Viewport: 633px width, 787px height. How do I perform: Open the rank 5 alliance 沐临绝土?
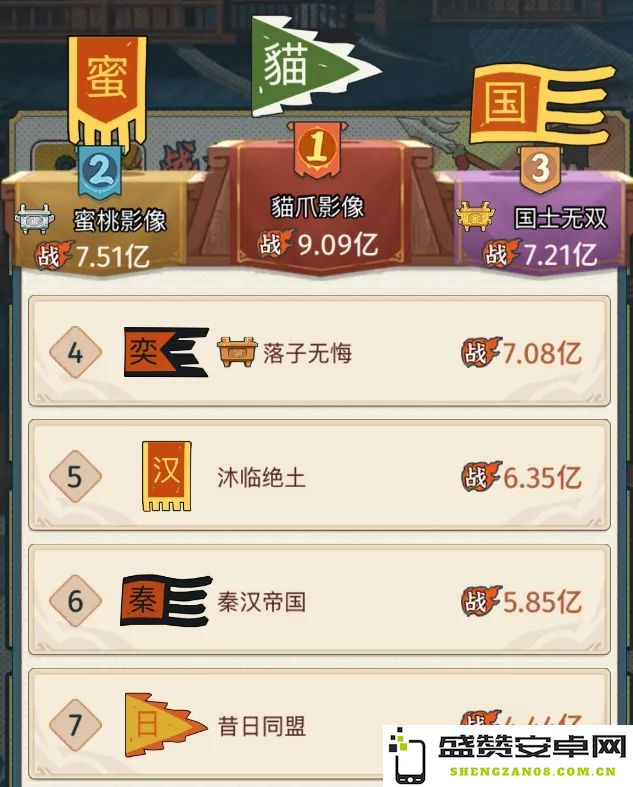point(318,476)
